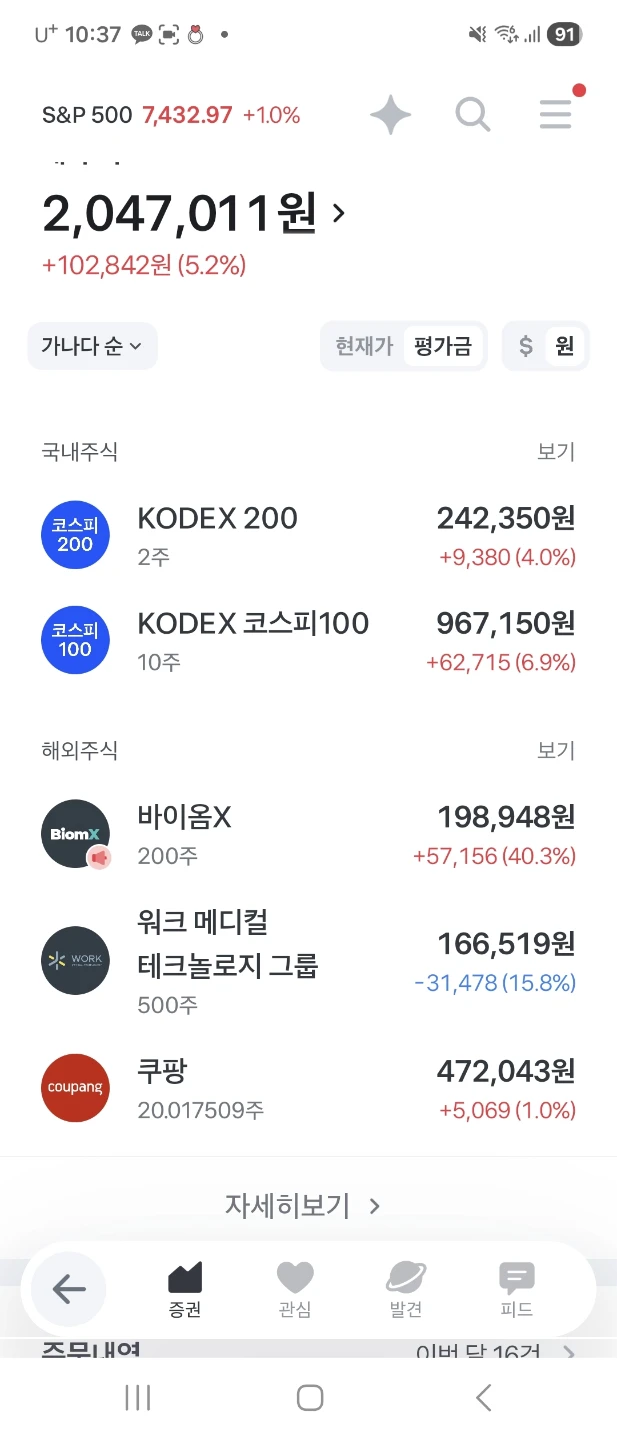Open the hamburger menu

556,114
